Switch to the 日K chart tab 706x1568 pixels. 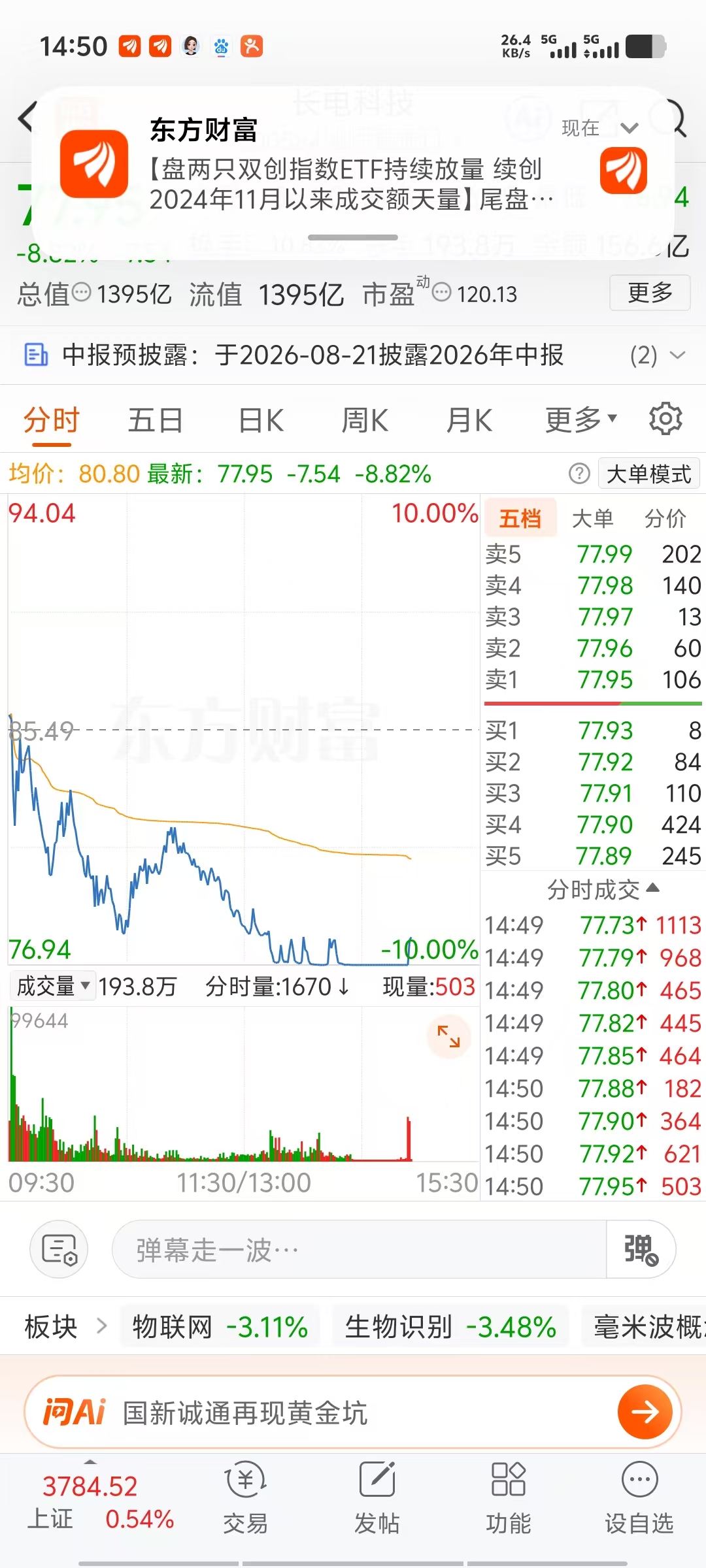pyautogui.click(x=261, y=420)
